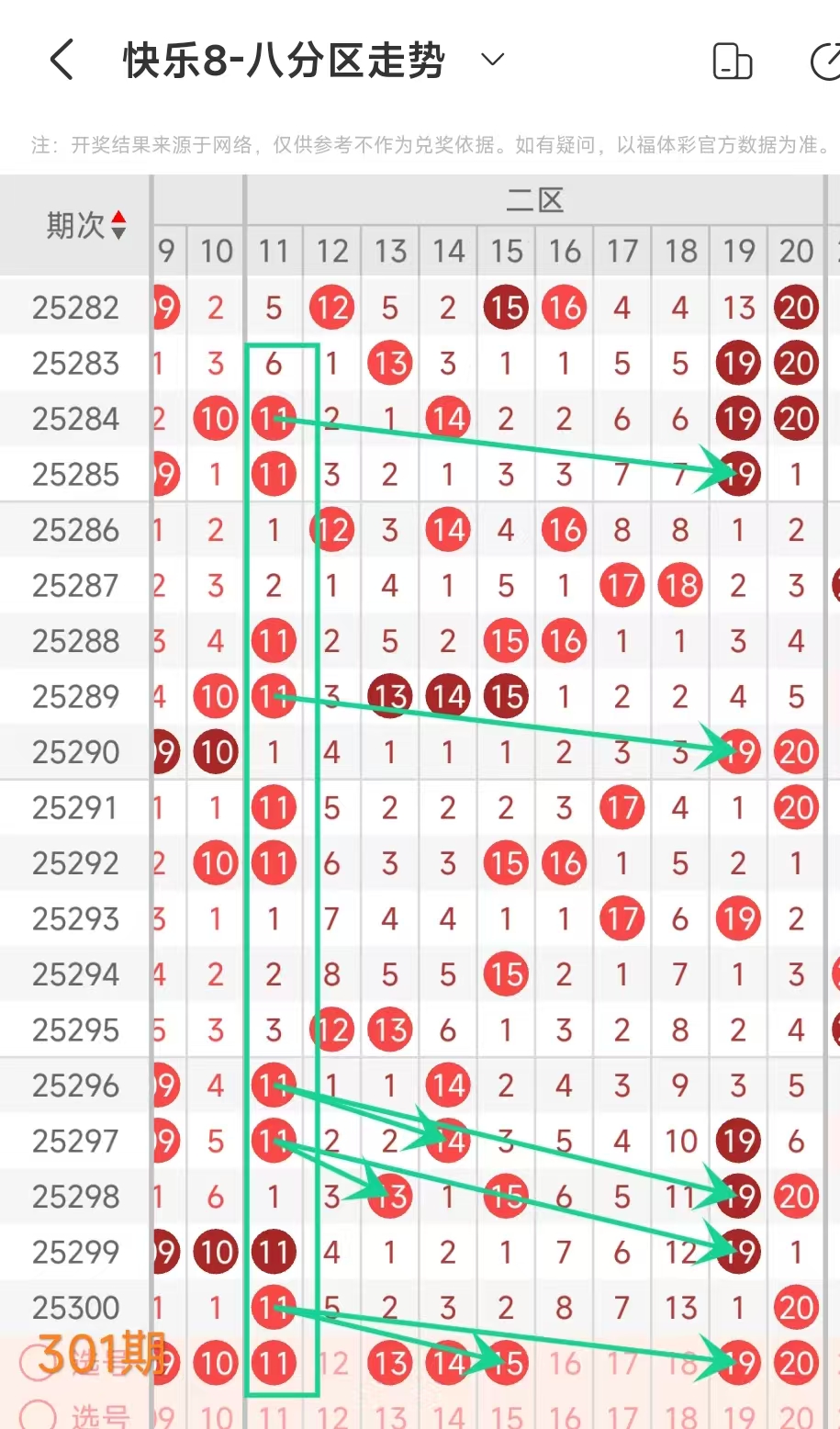
Task: Select the first 选号 radio row under 301期
Action: point(38,1362)
